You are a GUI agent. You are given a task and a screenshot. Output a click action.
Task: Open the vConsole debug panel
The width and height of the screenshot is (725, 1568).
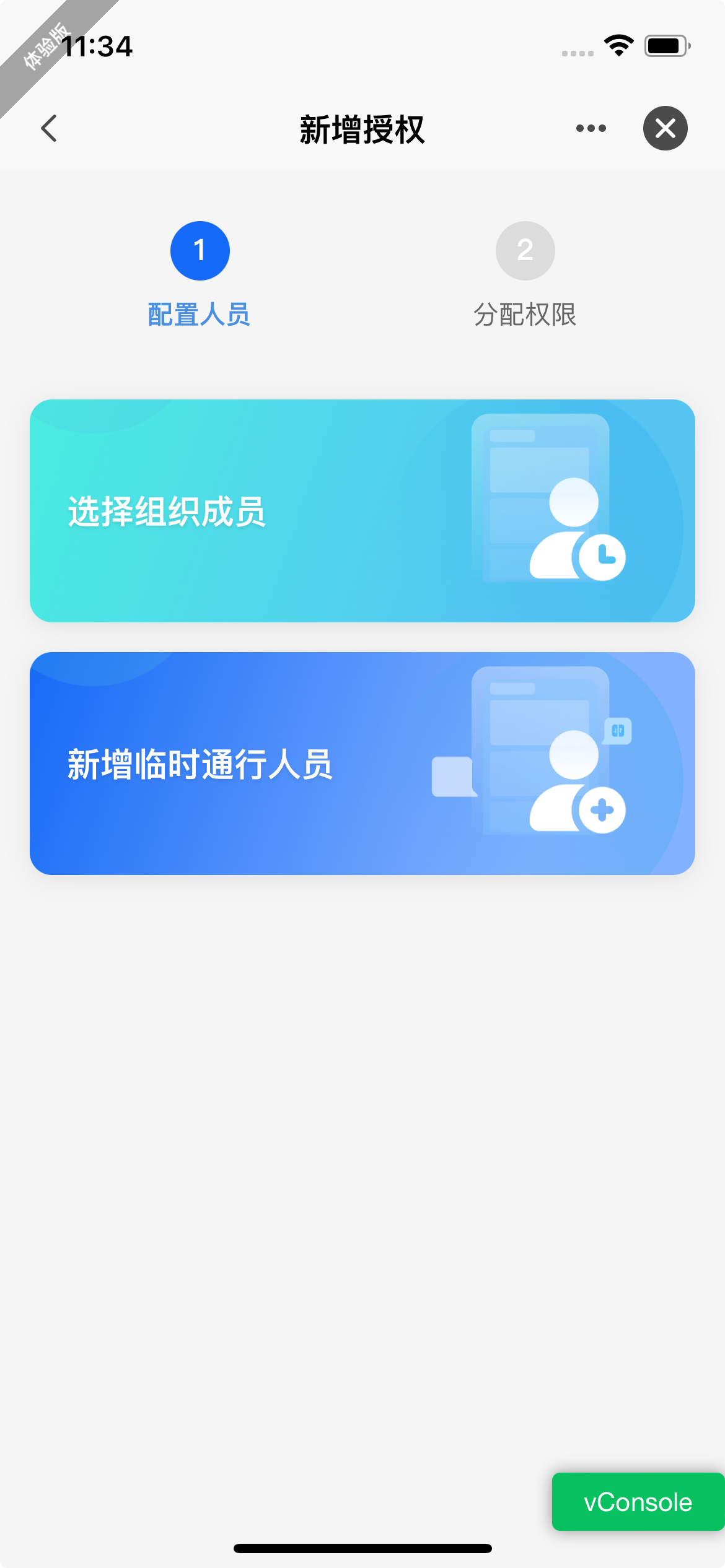[637, 1502]
